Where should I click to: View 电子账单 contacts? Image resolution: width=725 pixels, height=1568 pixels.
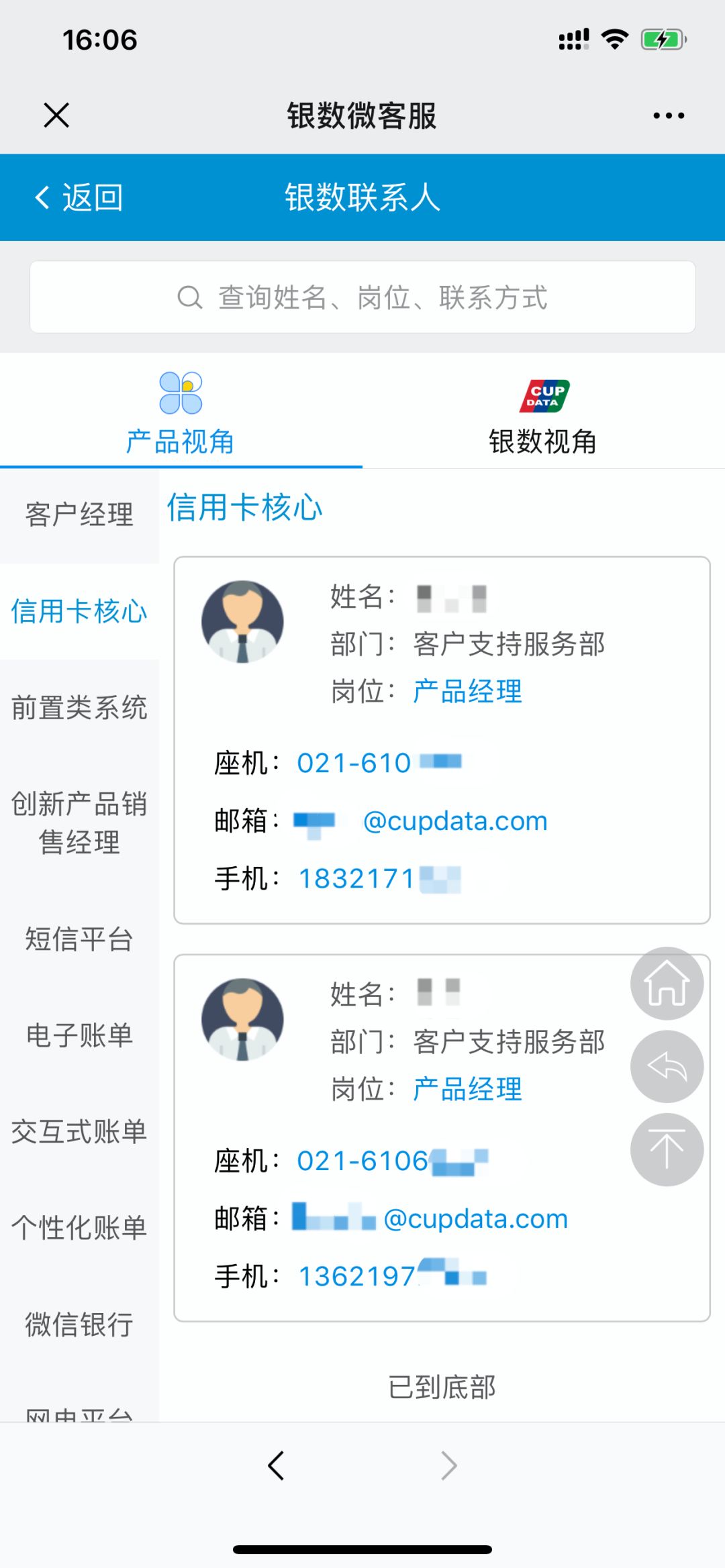click(x=79, y=1035)
